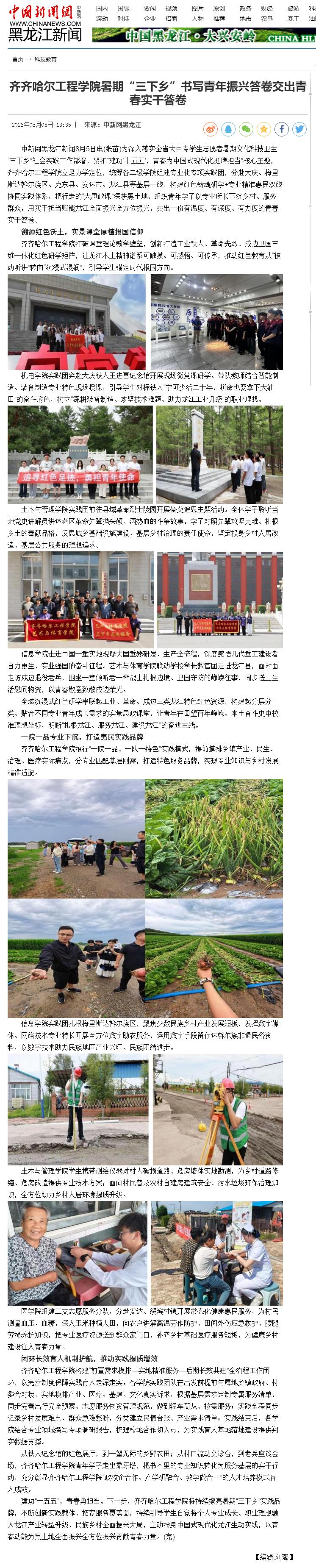
Task: Go to 国际 news section
Action: coord(123,8)
